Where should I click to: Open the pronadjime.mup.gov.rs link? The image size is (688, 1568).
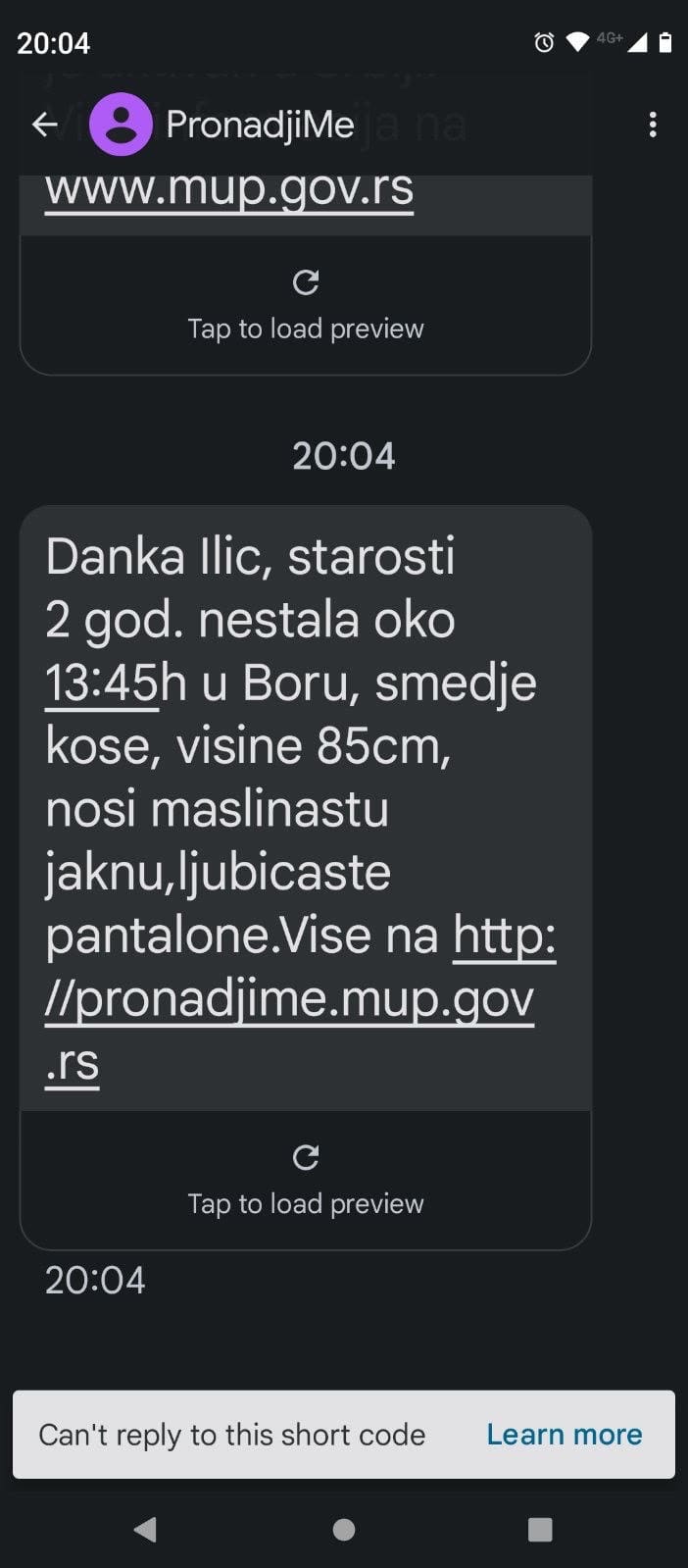pos(289,999)
